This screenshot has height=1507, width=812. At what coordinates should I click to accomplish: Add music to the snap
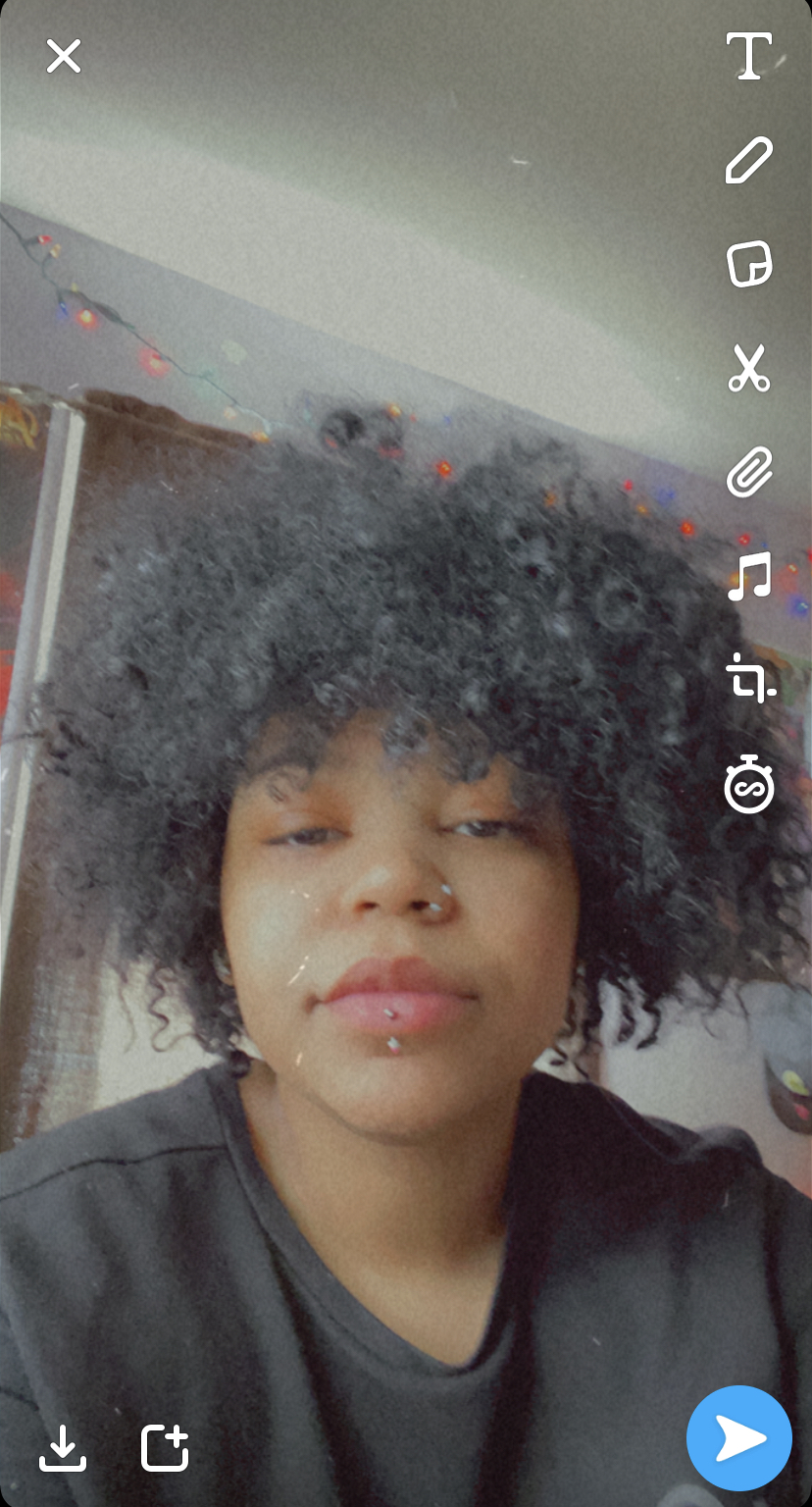pyautogui.click(x=749, y=576)
